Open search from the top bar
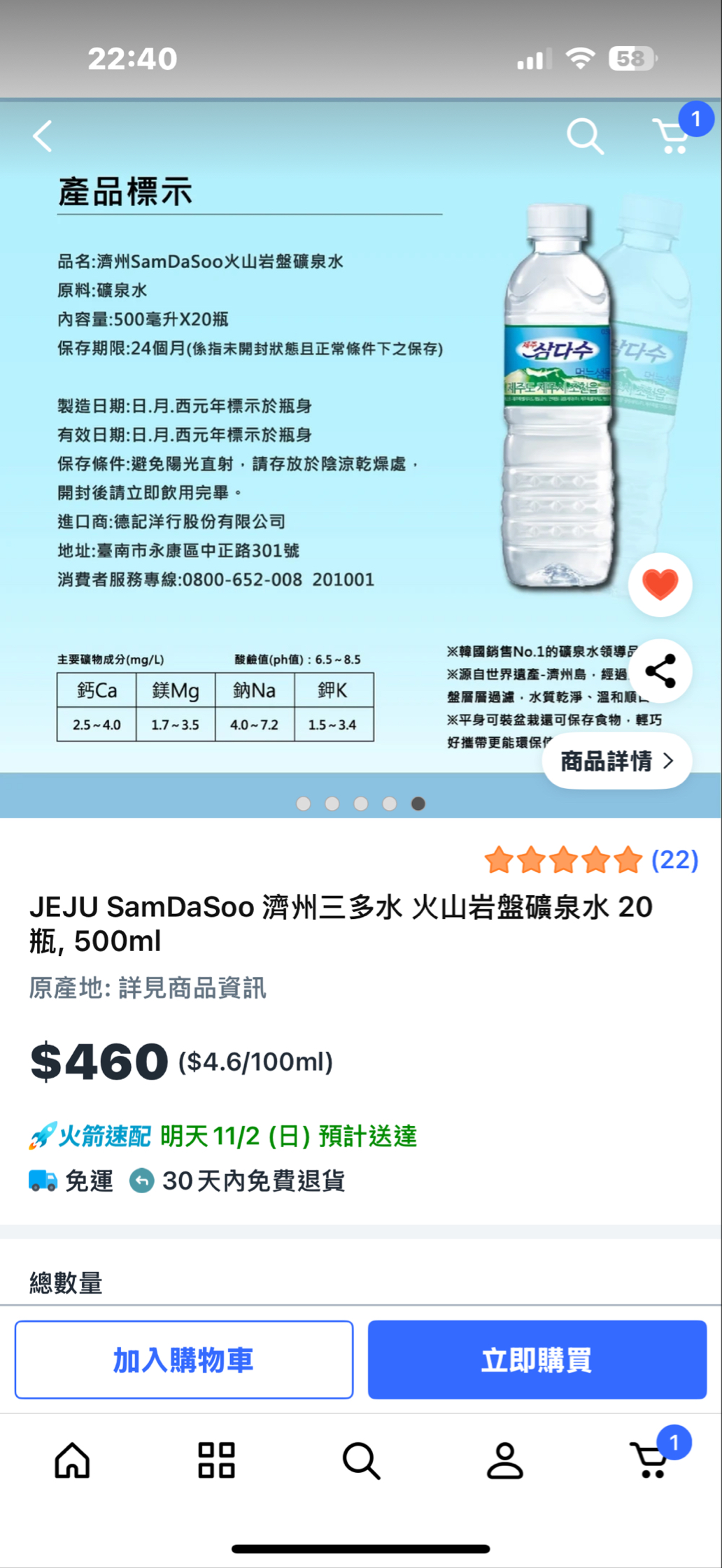 (x=585, y=136)
